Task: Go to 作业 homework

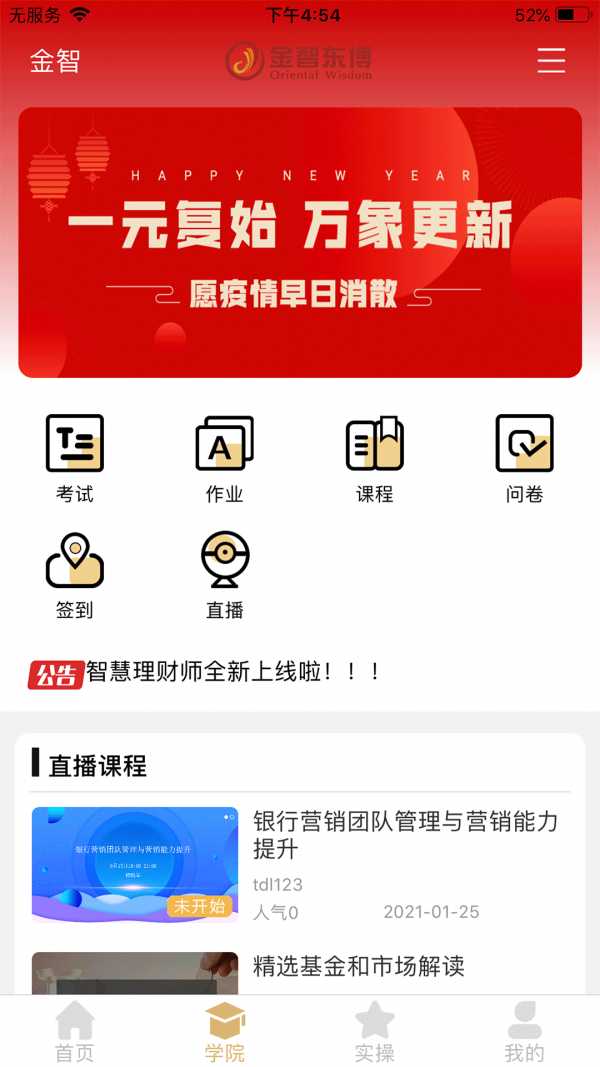Action: tap(224, 458)
